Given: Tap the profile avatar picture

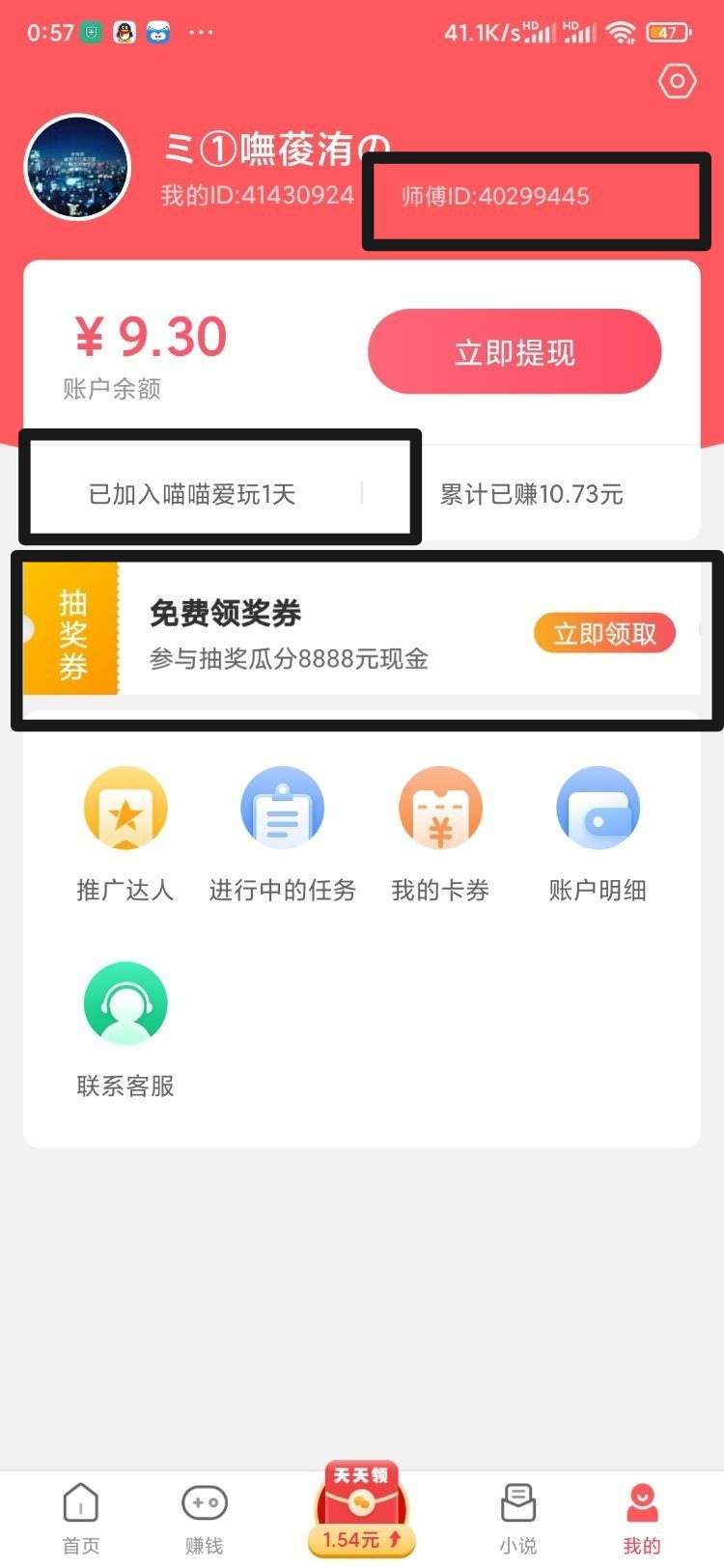Looking at the screenshot, I should click(77, 168).
